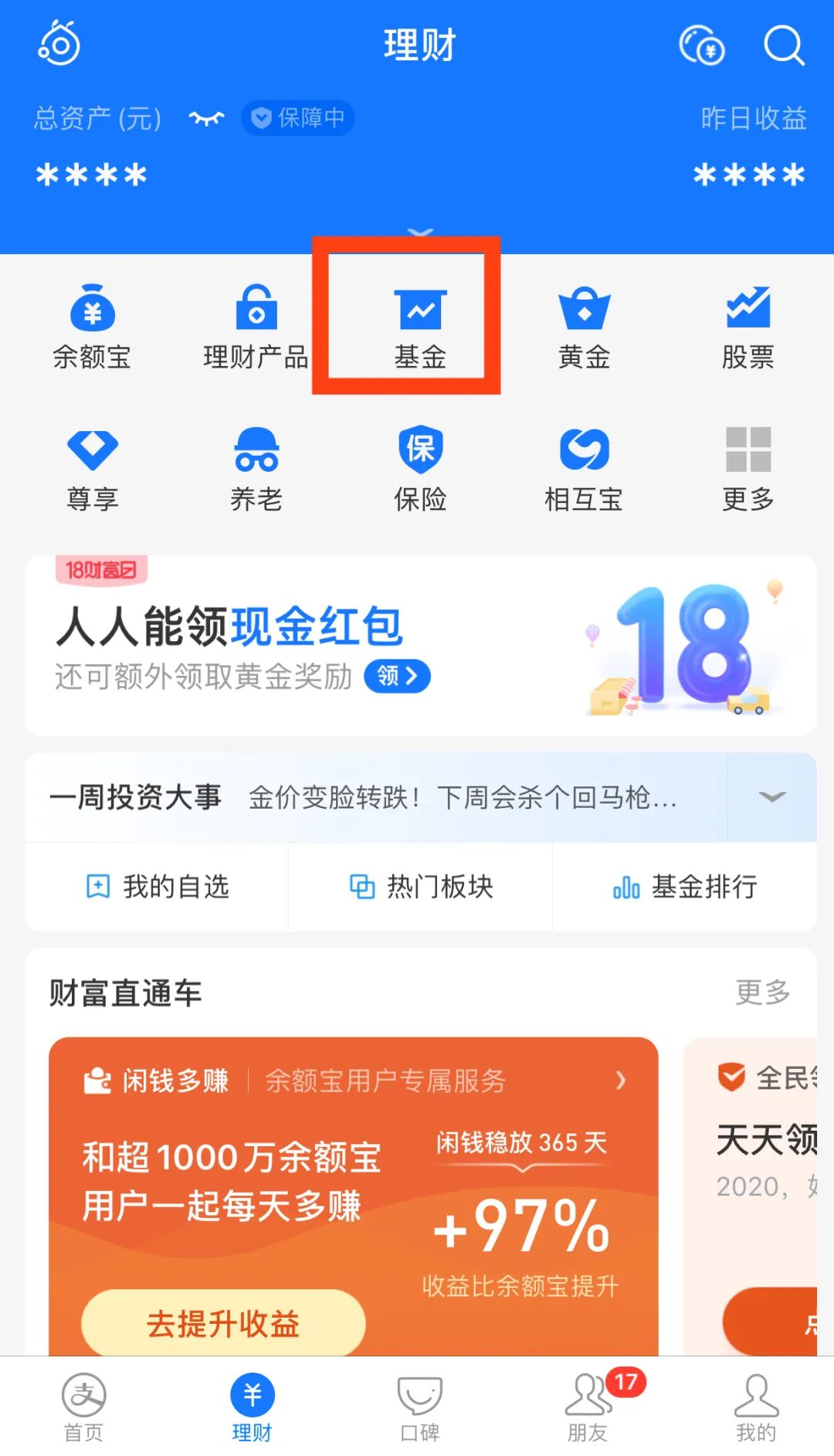Tap 去提升收益 button
Screen dimensions: 834x1456
tap(223, 1324)
